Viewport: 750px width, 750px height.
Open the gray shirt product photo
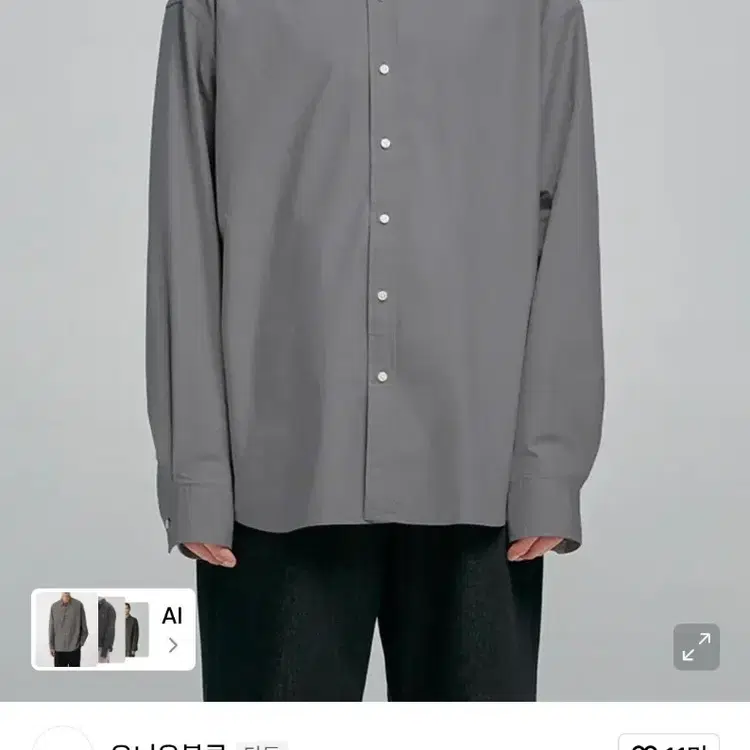click(375, 300)
